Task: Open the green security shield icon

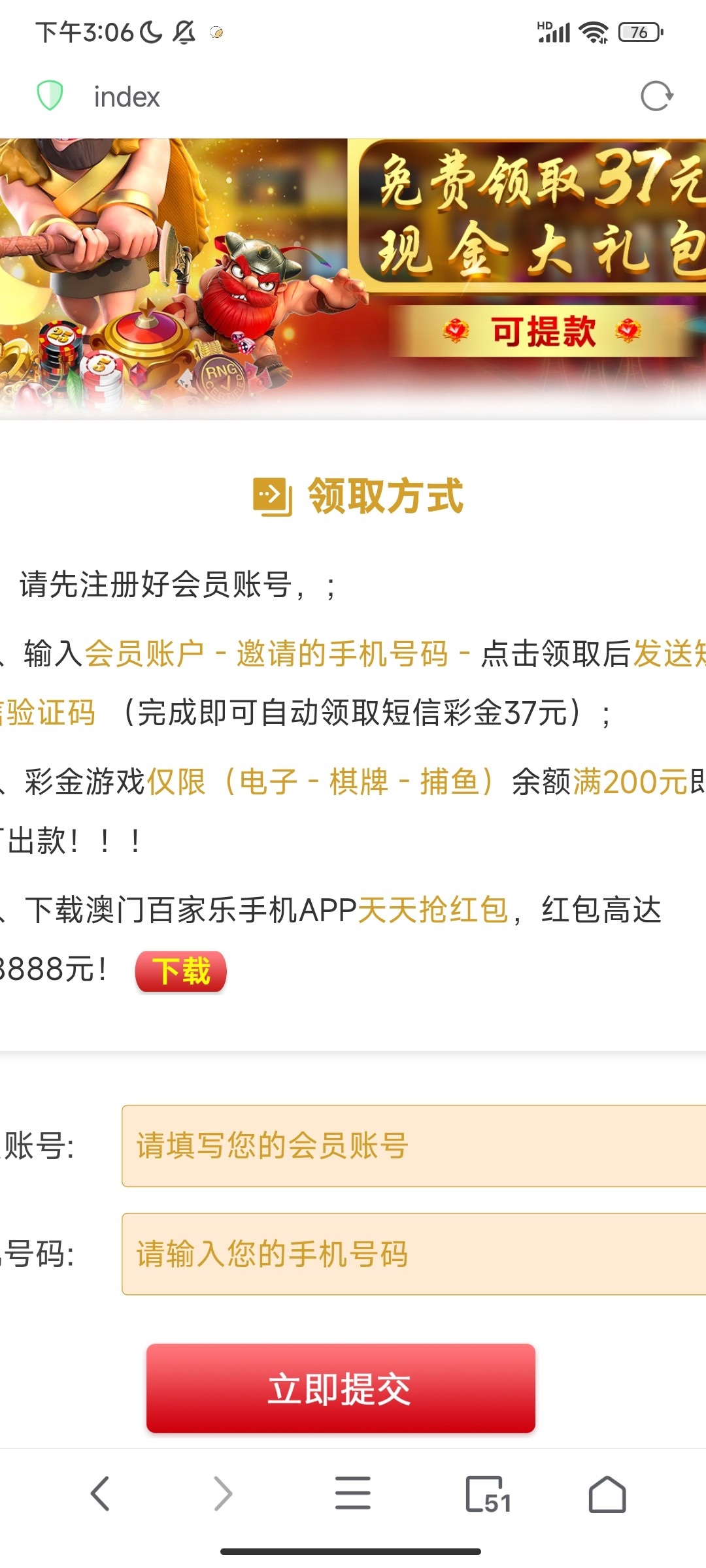Action: click(x=50, y=96)
